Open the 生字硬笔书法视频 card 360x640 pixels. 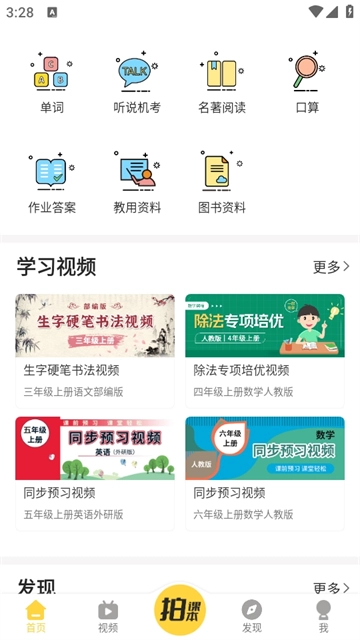(95, 351)
